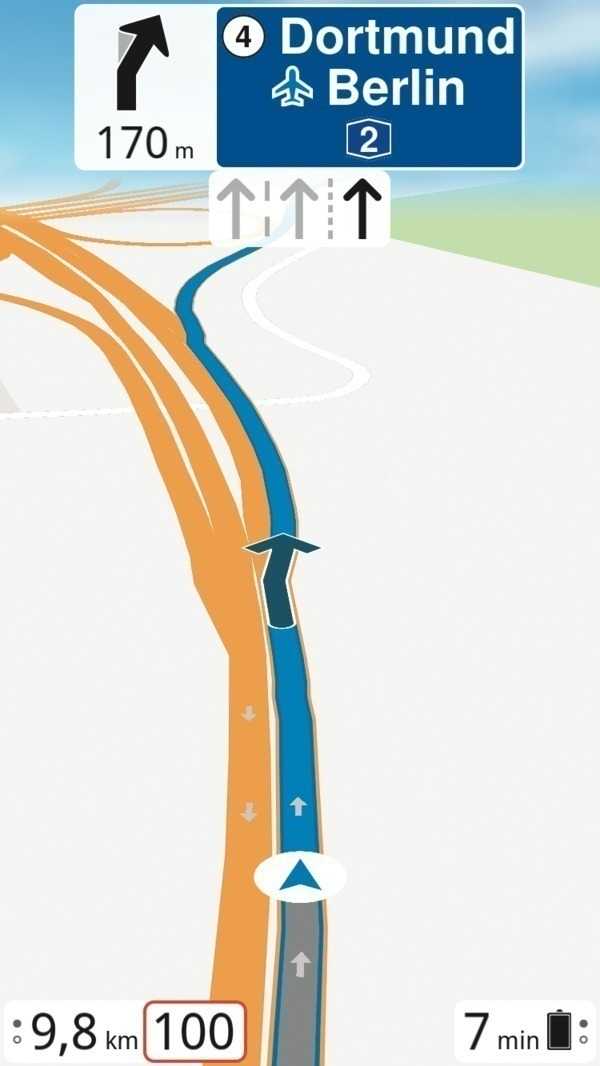This screenshot has height=1066, width=600.
Task: Tap the lane guidance arrows bar
Action: coord(299,209)
